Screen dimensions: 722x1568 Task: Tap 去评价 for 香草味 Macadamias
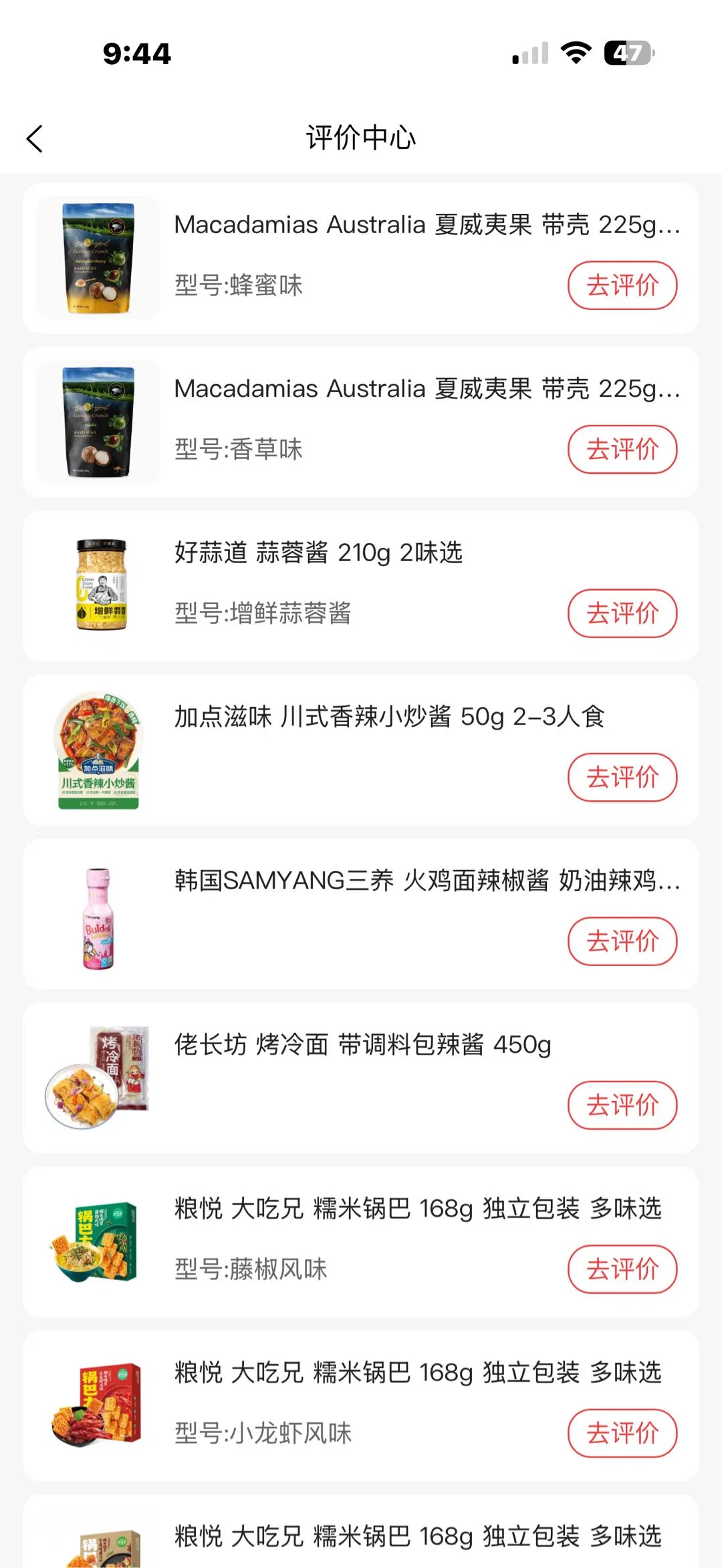(622, 450)
